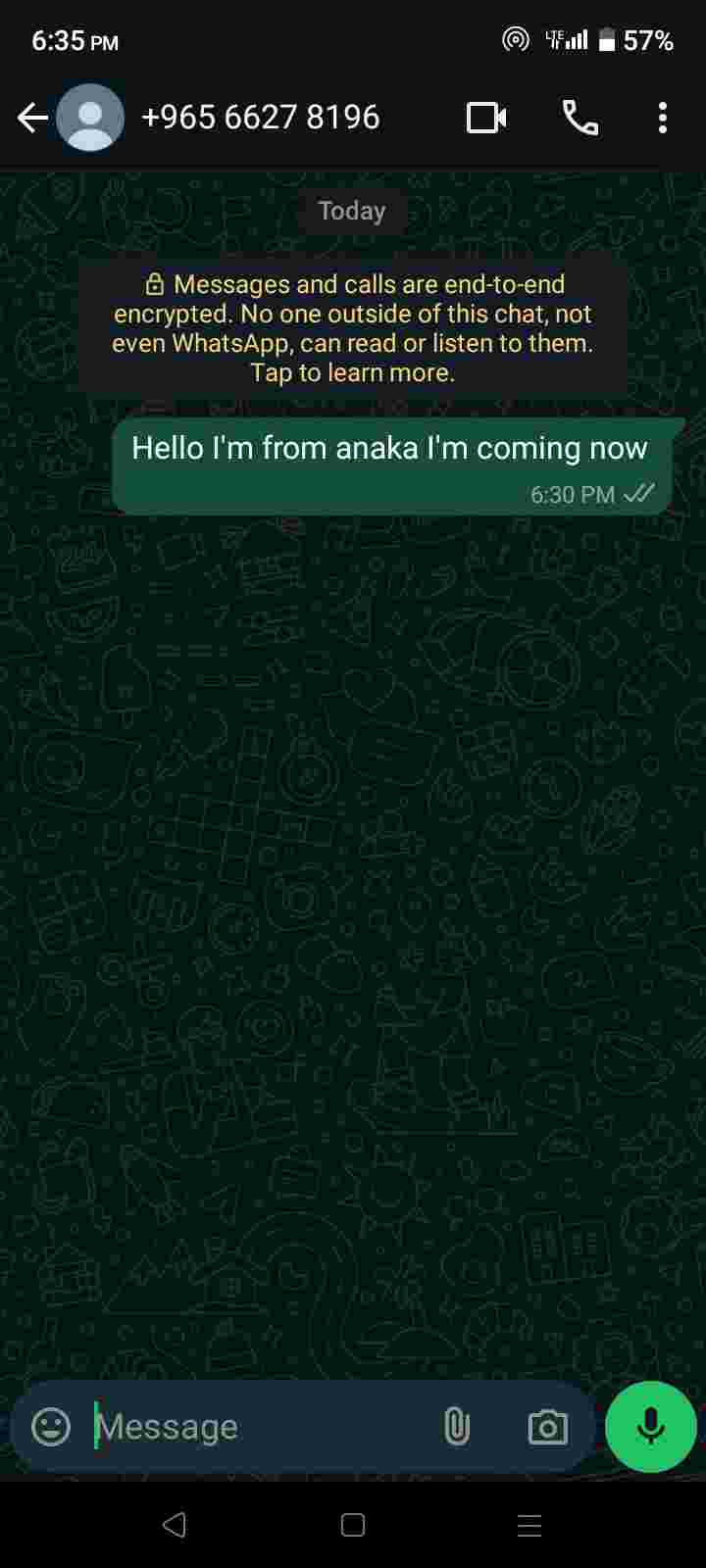Tap the microphone voice message button
The image size is (706, 1568).
(x=651, y=1427)
